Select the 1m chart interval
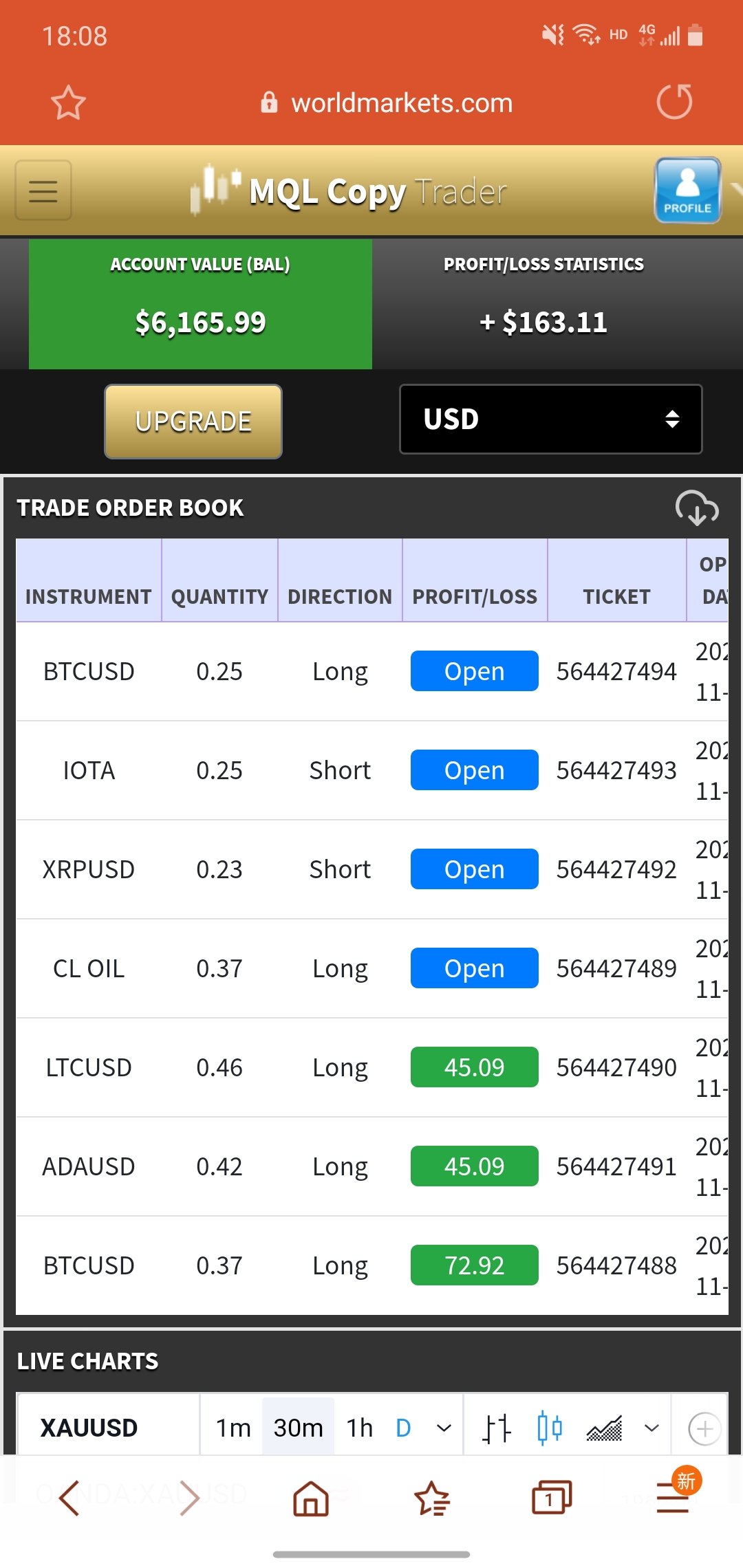Viewport: 743px width, 1568px height. coord(233,1428)
